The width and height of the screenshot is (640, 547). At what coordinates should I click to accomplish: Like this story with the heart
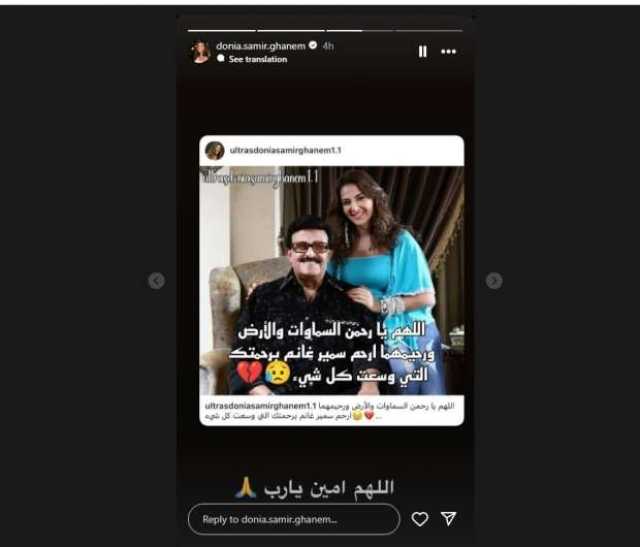[x=420, y=519]
